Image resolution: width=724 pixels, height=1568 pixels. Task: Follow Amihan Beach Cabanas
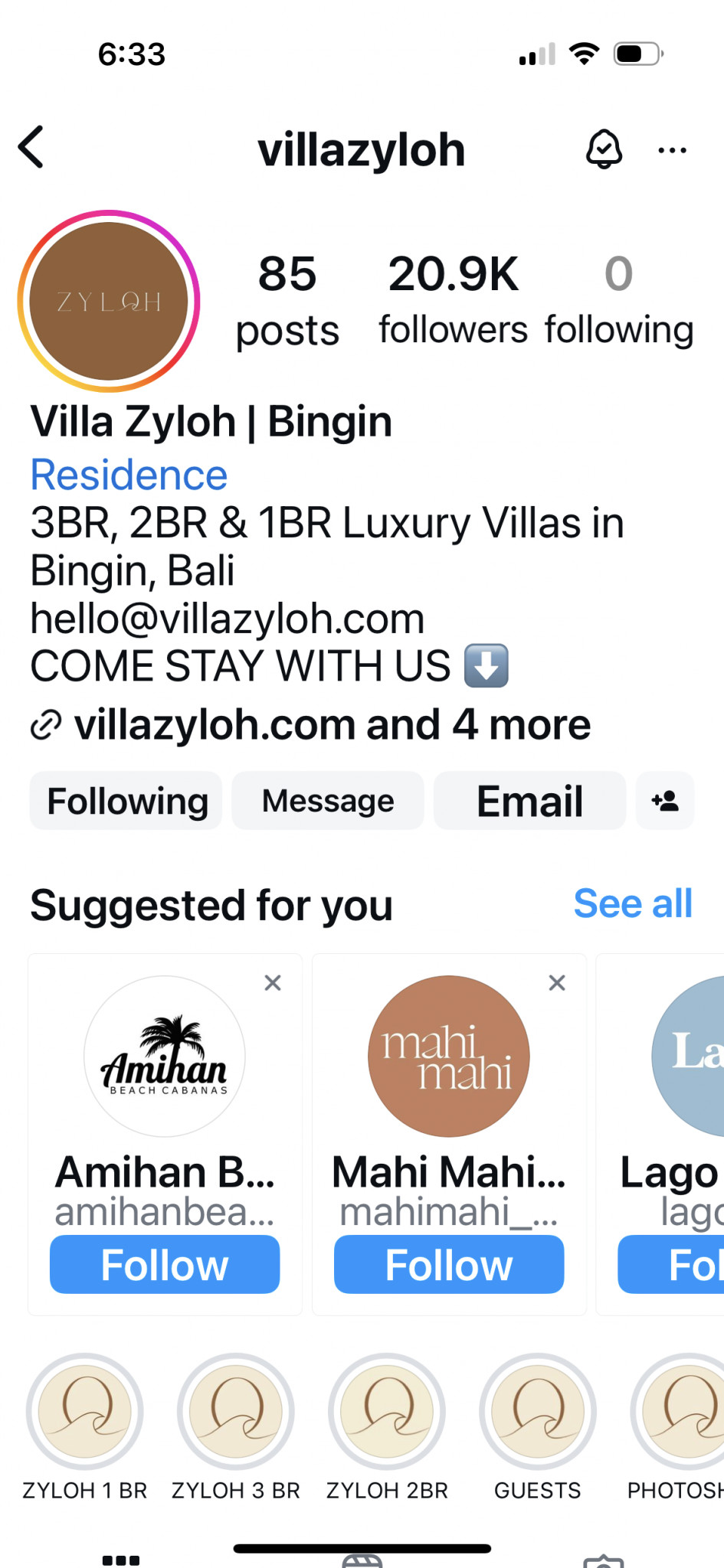[165, 1264]
